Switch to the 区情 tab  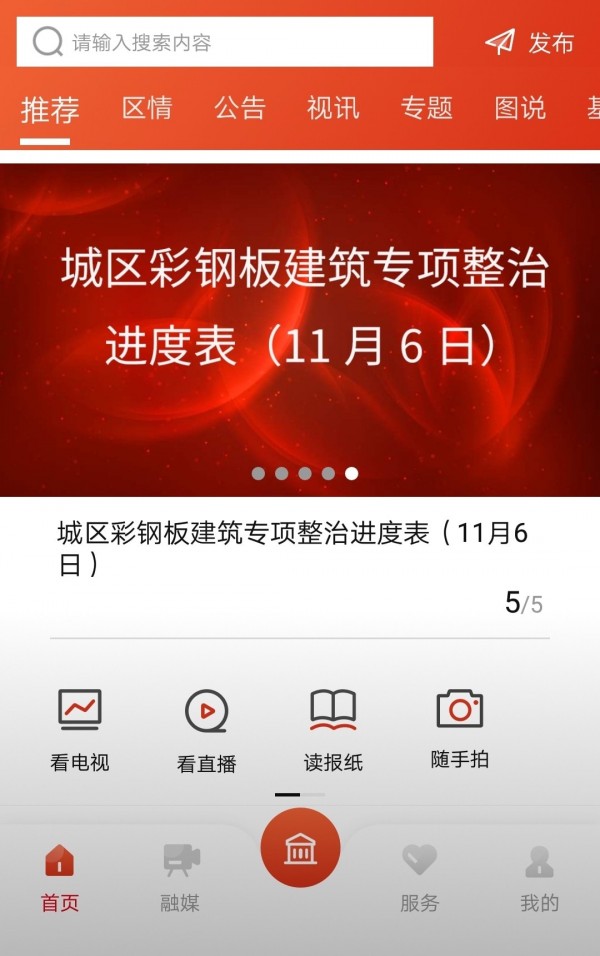[x=147, y=108]
